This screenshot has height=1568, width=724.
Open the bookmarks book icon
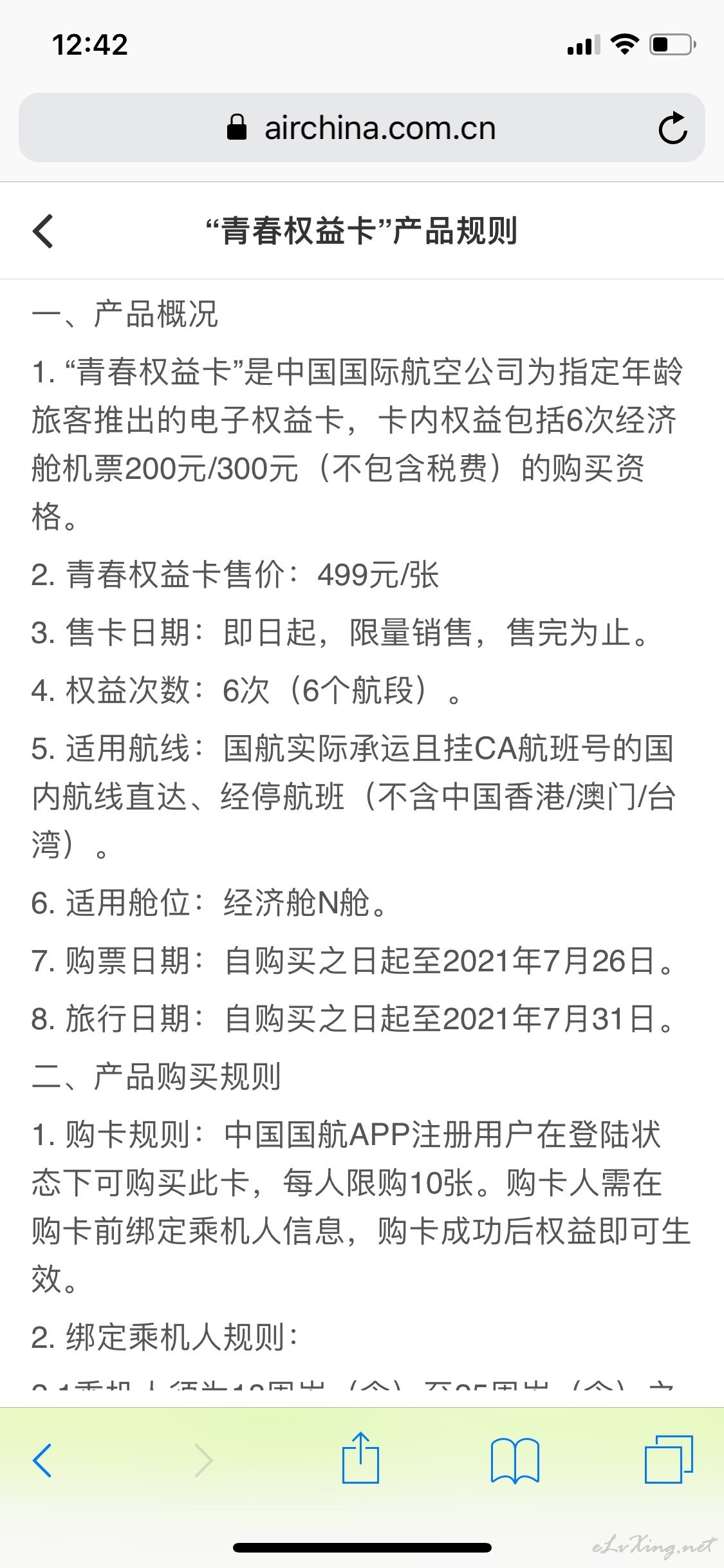[515, 1460]
